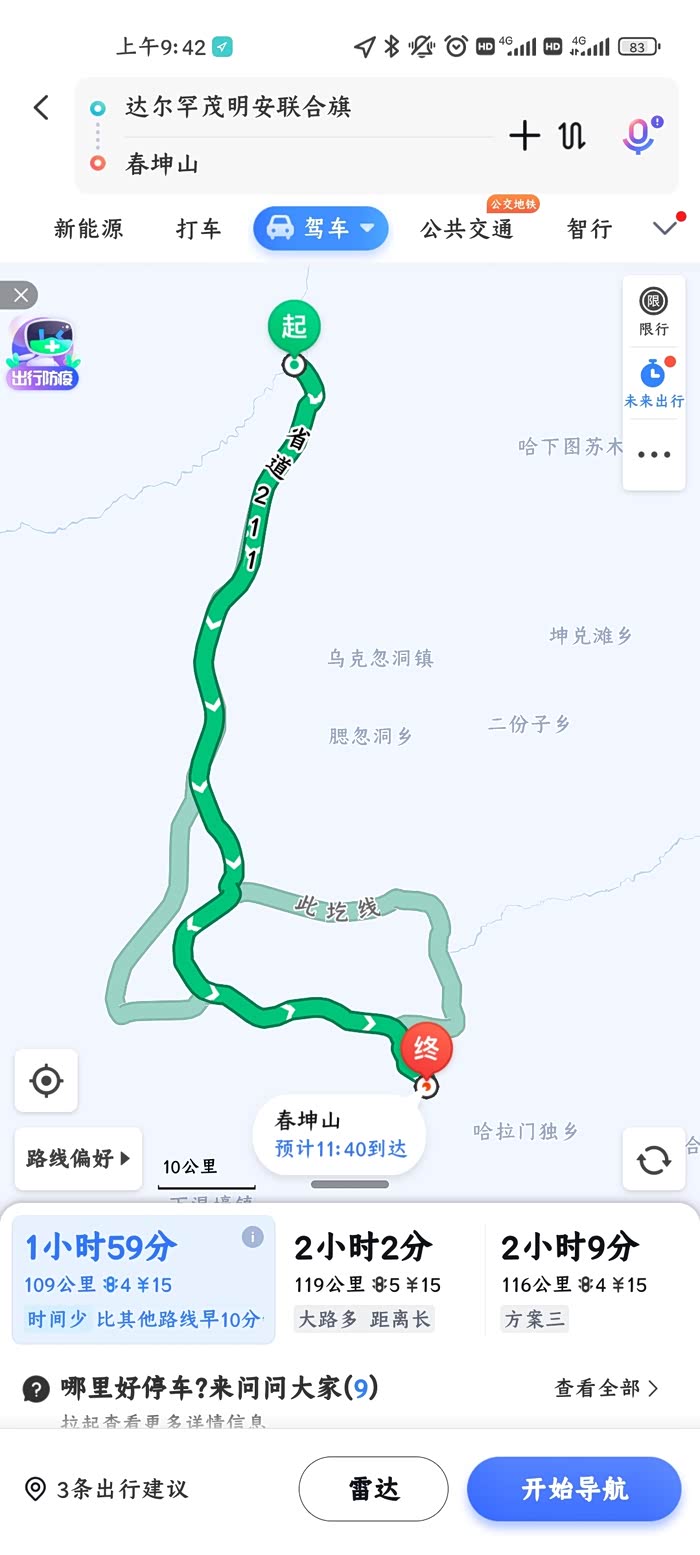Expand more travel modes
The width and height of the screenshot is (700, 1555).
pyautogui.click(x=665, y=228)
